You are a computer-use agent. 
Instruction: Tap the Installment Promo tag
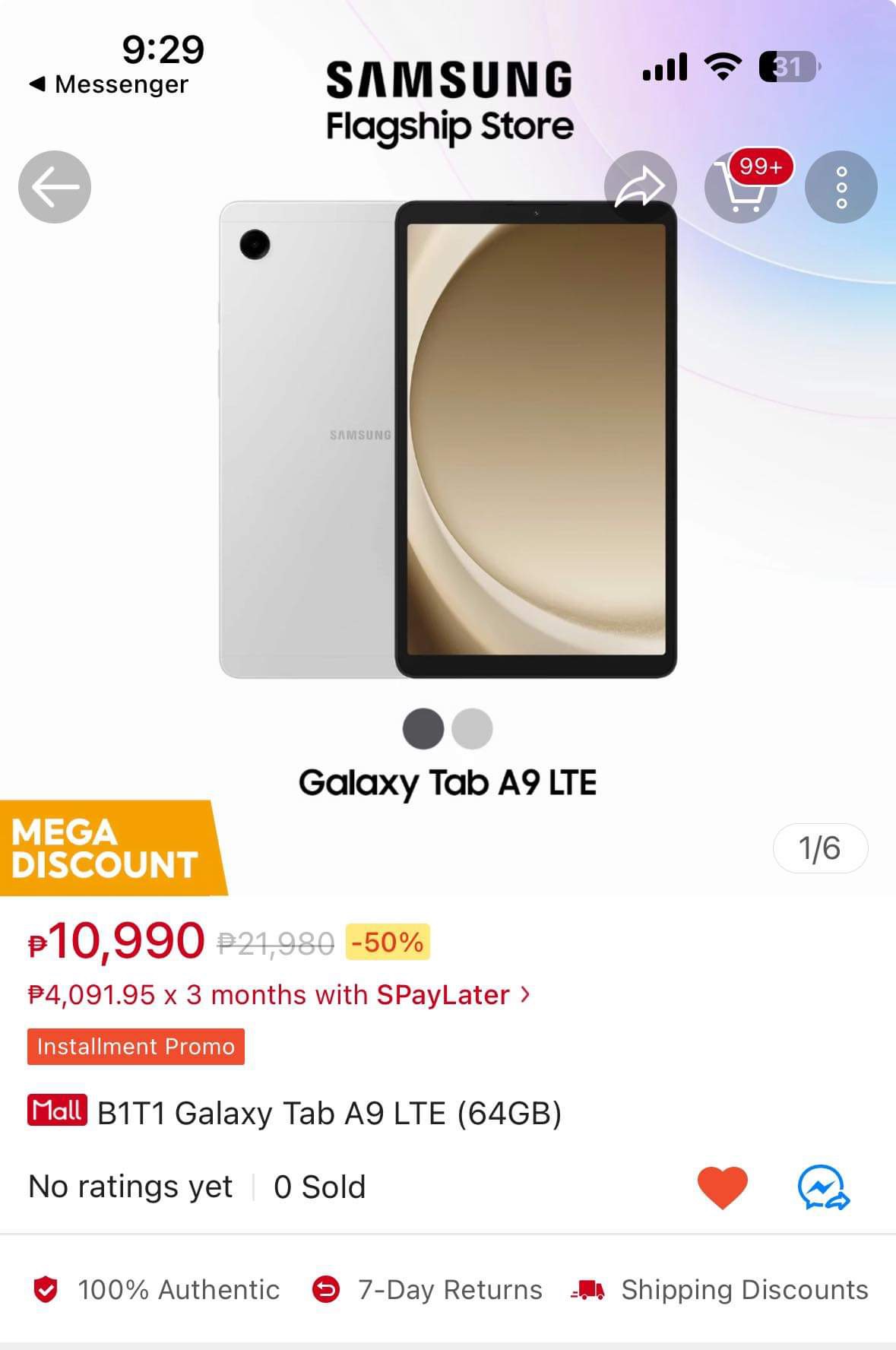coord(136,1047)
